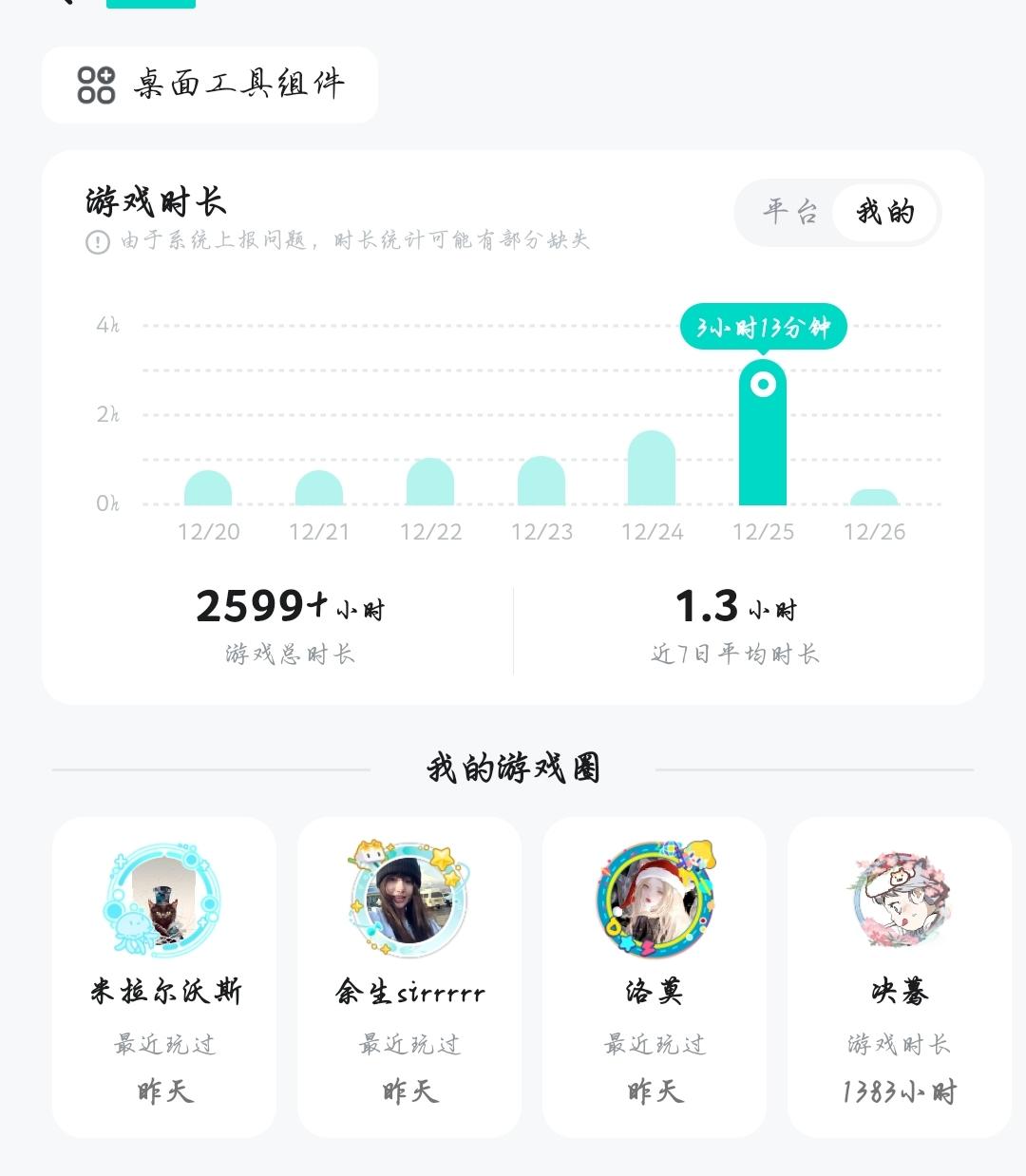View 洛莫's game circle card
This screenshot has width=1026, height=1176.
coord(655,977)
